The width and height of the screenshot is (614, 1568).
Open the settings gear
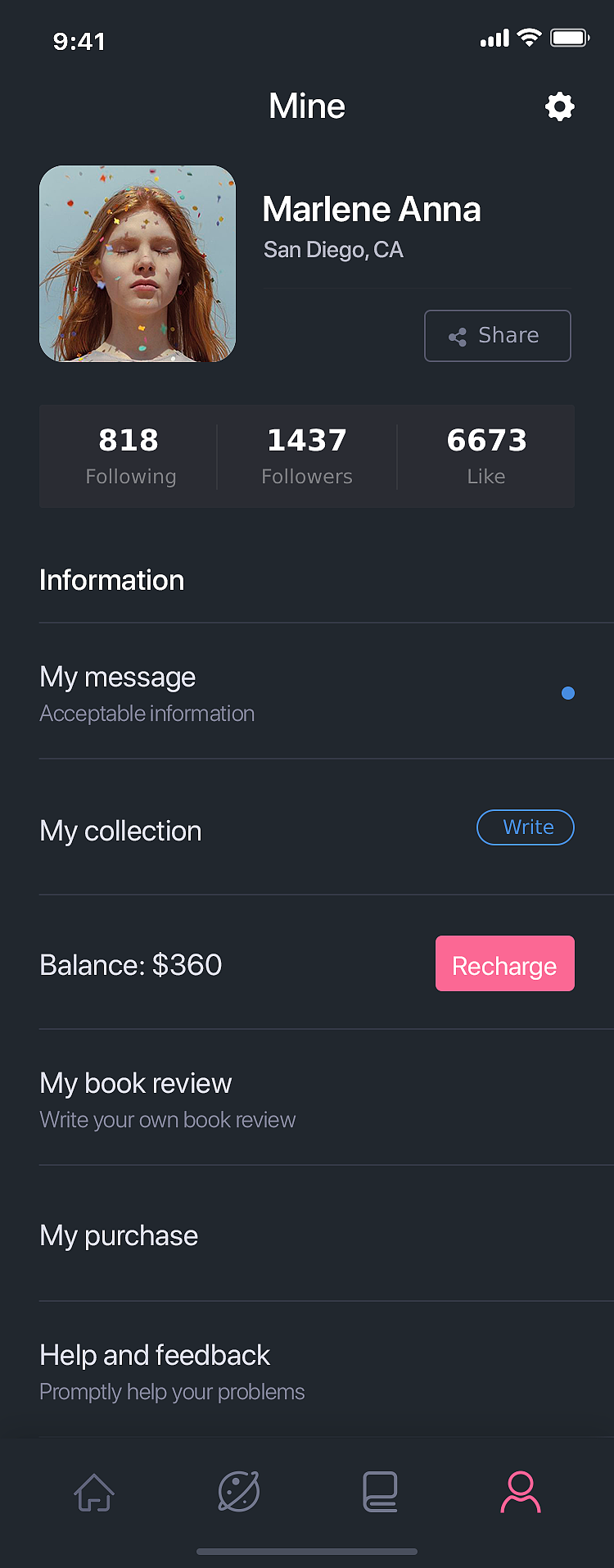click(560, 106)
